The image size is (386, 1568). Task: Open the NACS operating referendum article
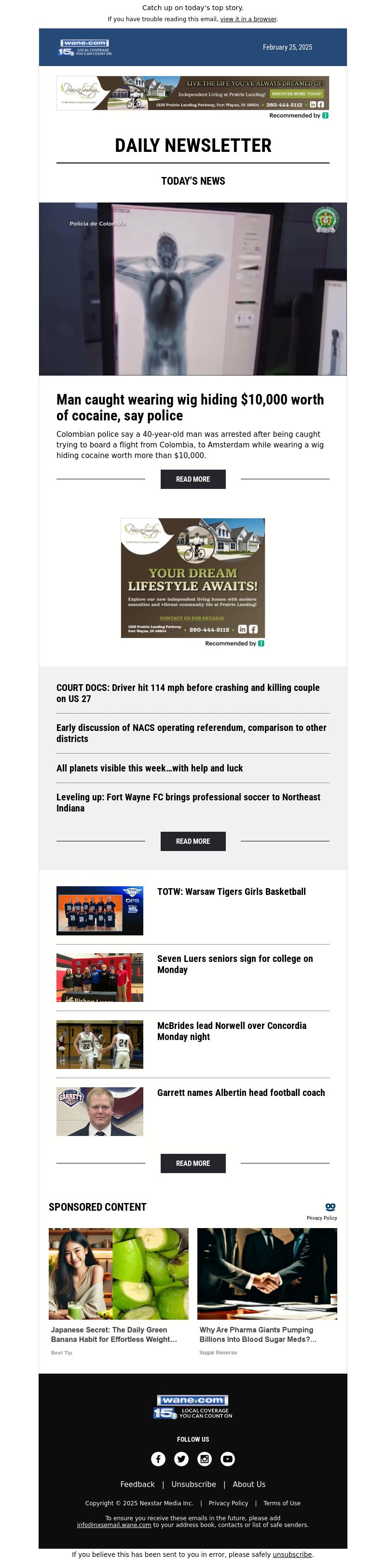pos(191,733)
